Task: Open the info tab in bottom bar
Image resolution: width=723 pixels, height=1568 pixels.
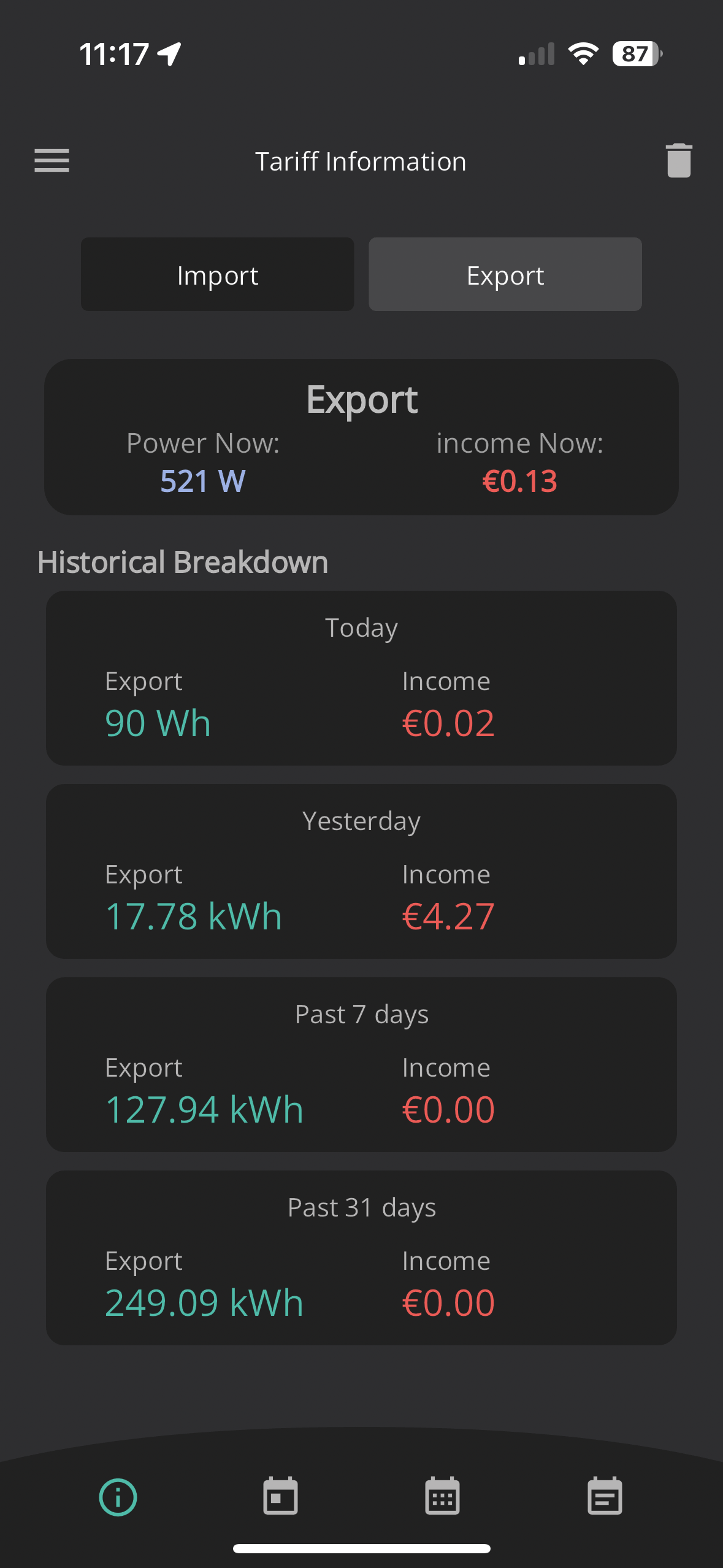Action: 118,1497
